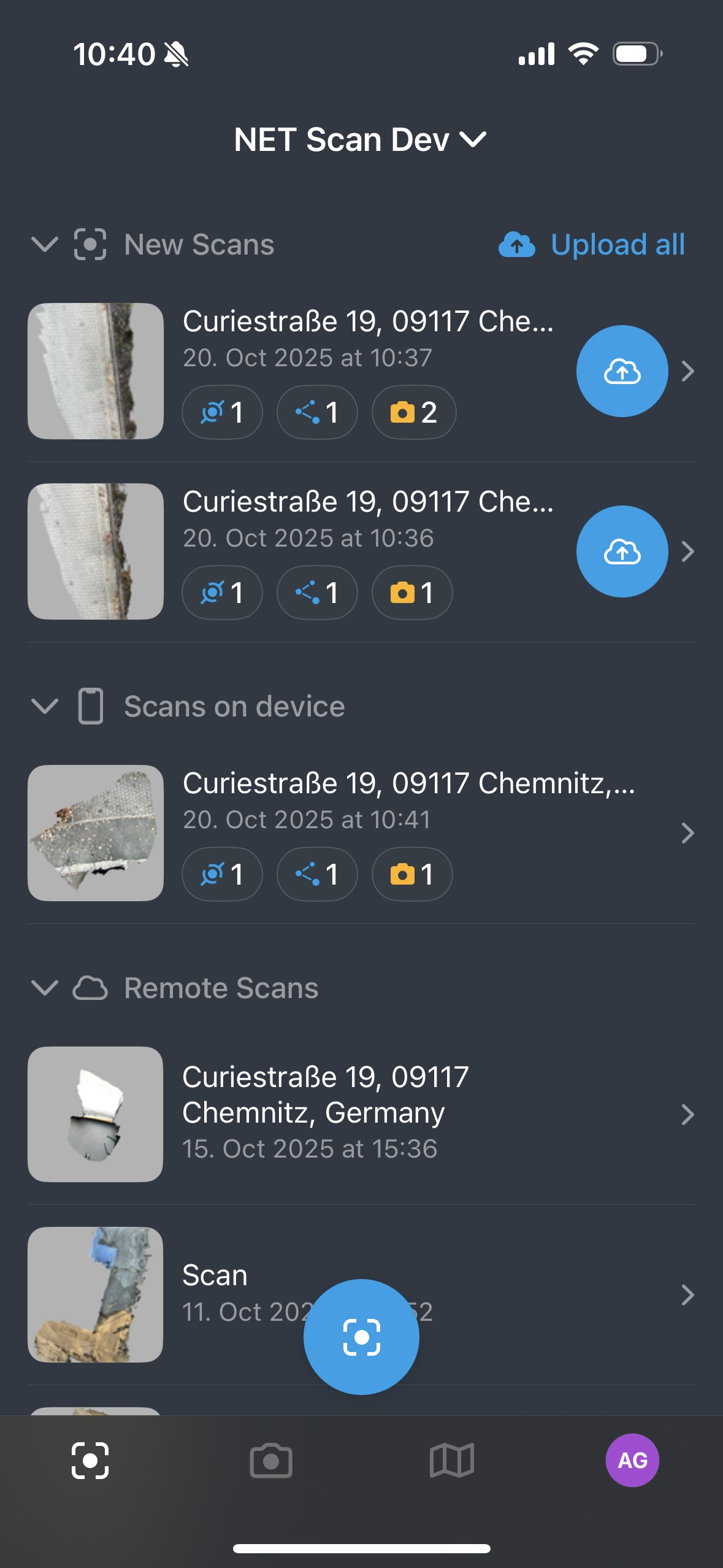The height and width of the screenshot is (1568, 723).
Task: Upload the scan from 10:37
Action: (x=622, y=371)
